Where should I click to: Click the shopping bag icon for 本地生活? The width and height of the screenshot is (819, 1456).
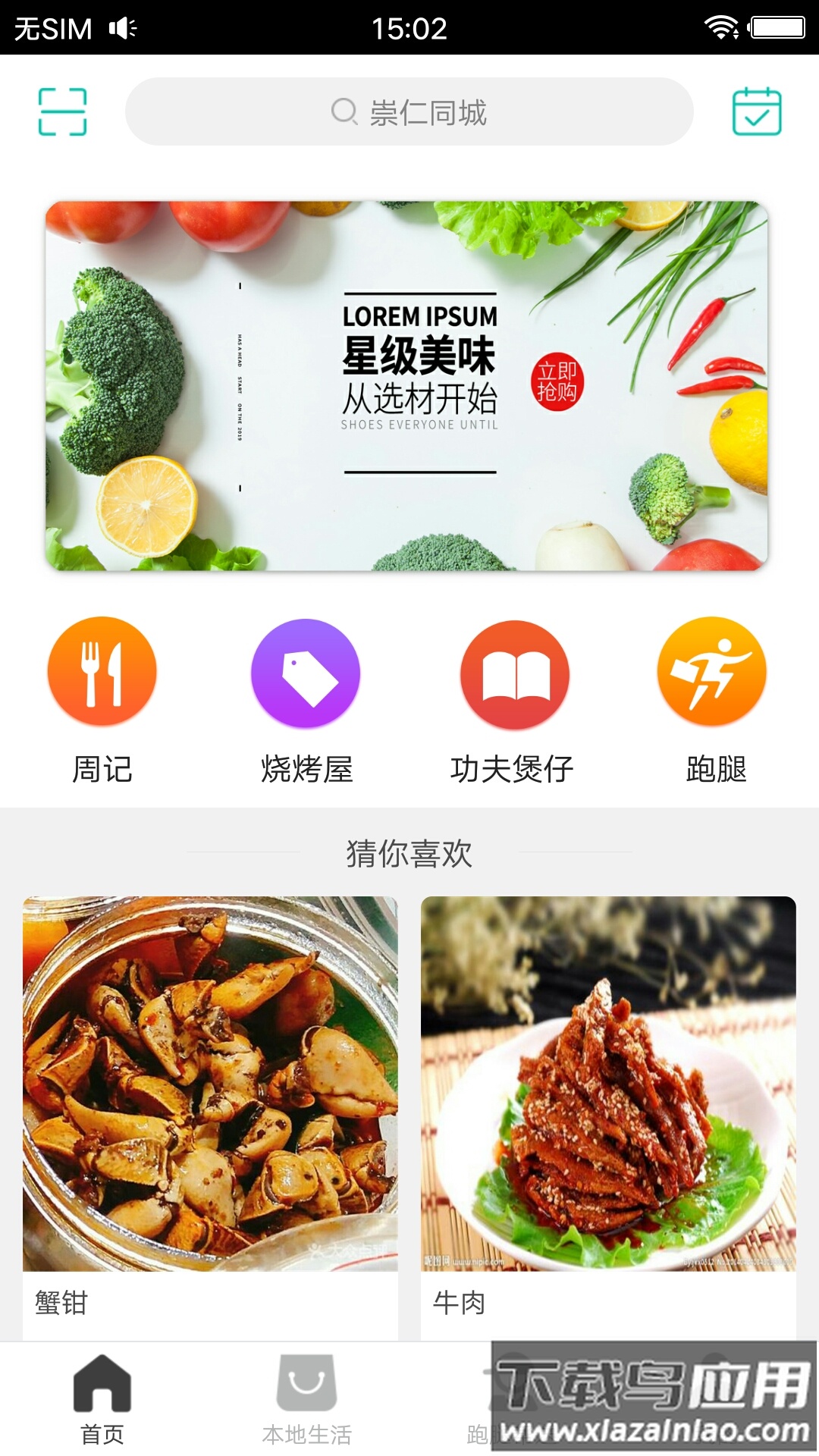tap(306, 1382)
